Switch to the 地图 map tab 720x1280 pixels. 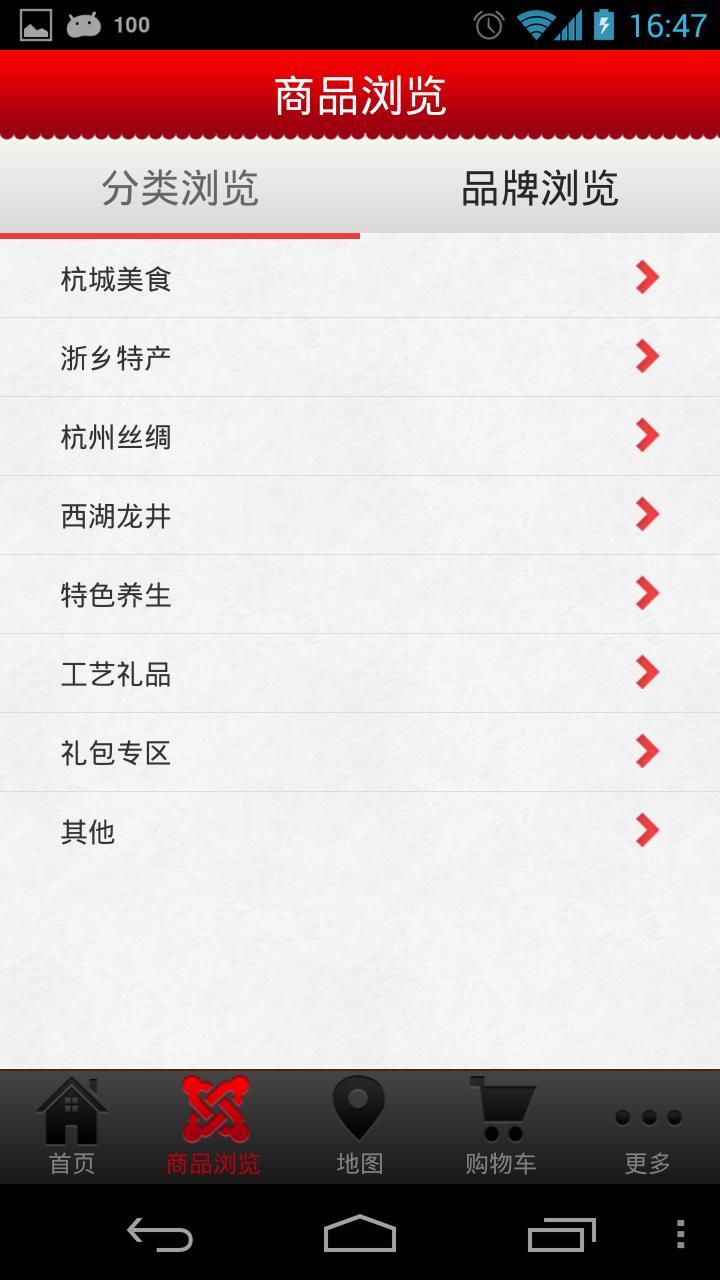coord(359,1127)
